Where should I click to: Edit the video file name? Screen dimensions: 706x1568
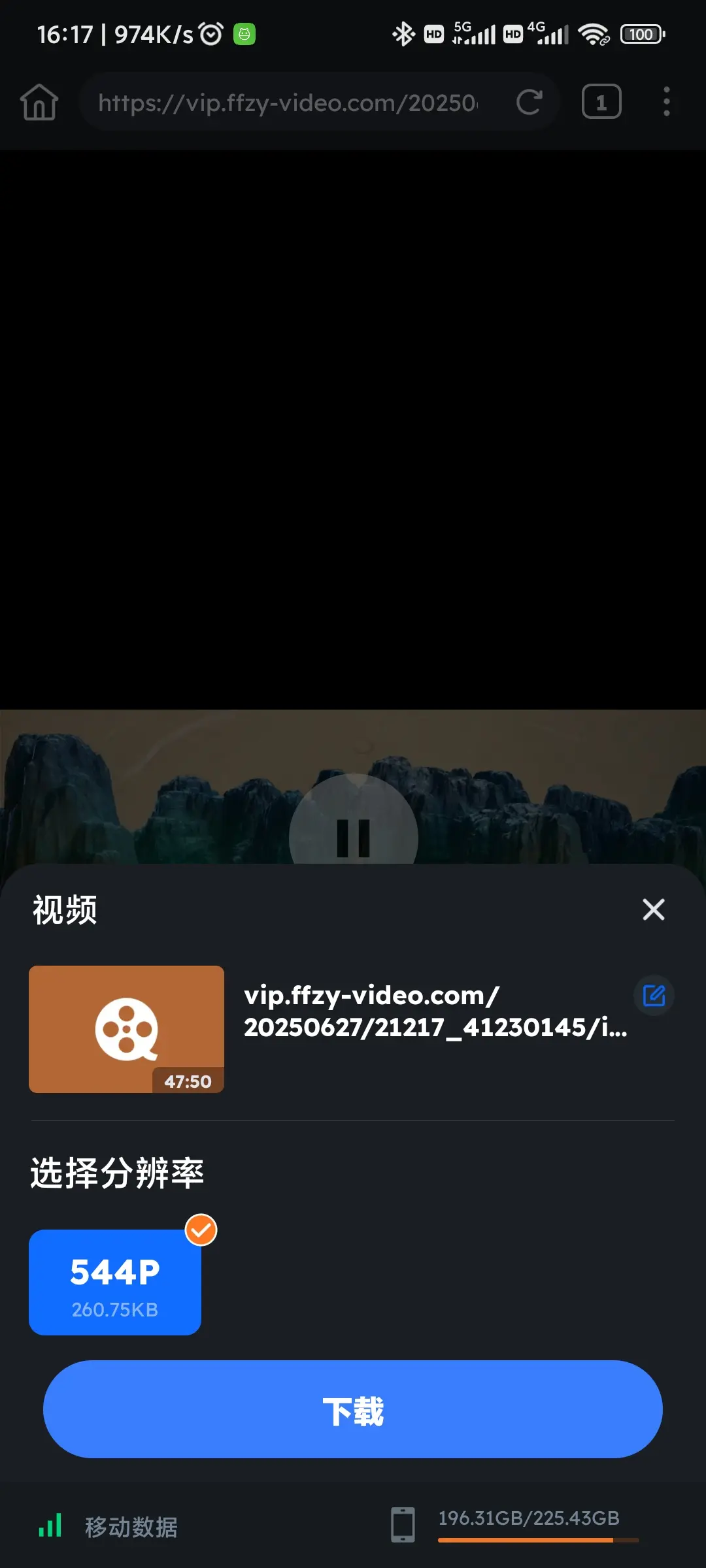pos(654,996)
